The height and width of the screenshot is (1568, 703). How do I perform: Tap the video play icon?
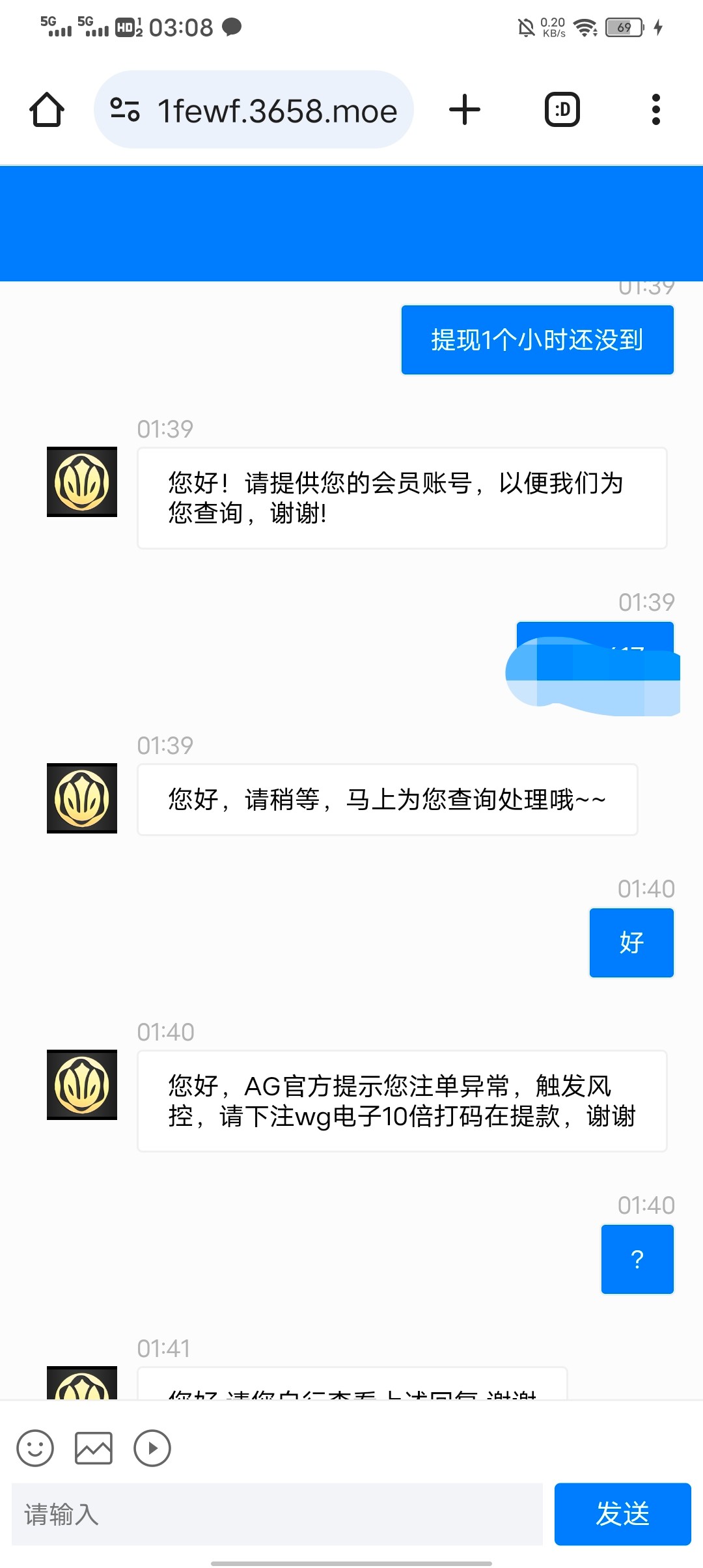click(152, 1448)
